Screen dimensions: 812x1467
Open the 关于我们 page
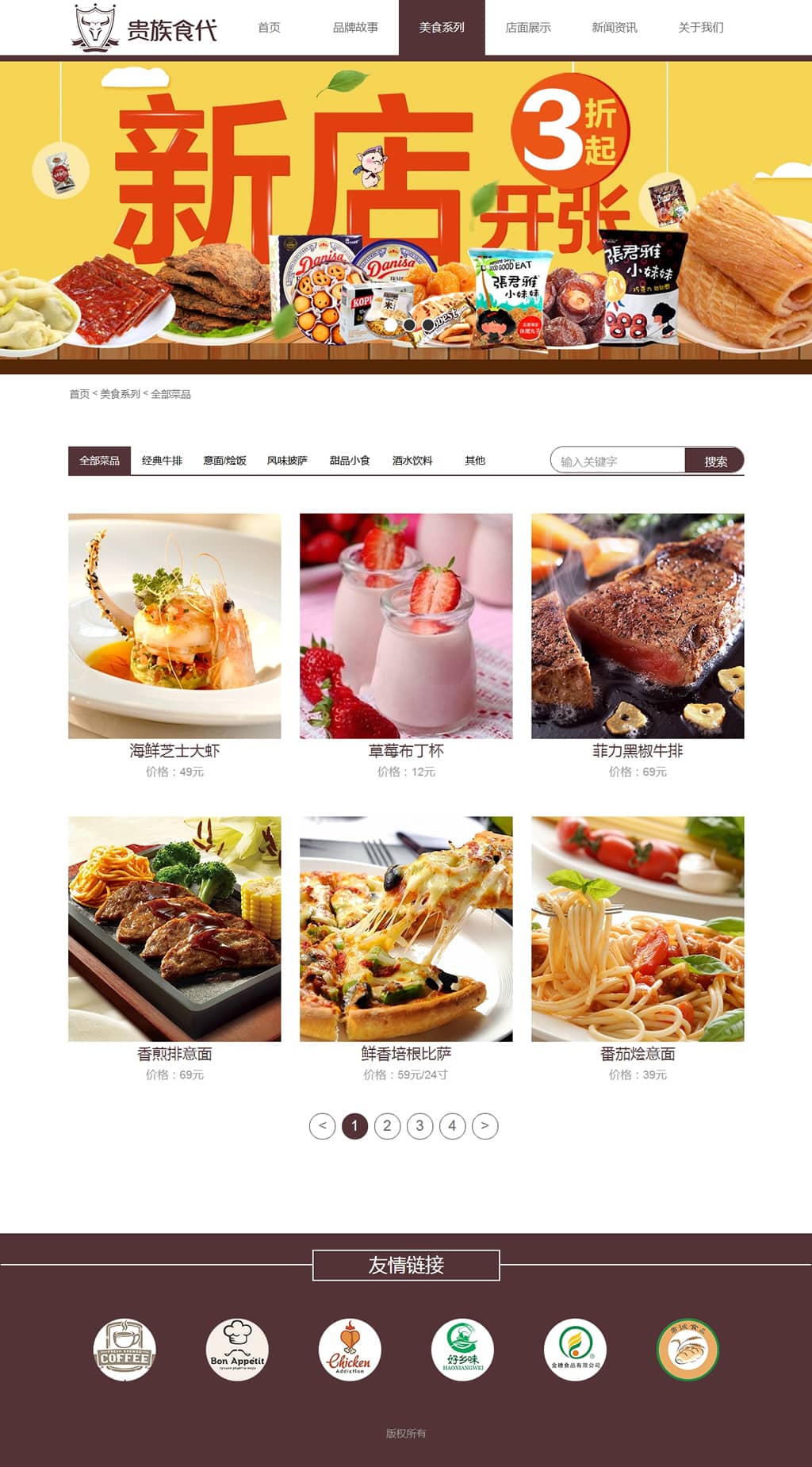click(x=701, y=28)
